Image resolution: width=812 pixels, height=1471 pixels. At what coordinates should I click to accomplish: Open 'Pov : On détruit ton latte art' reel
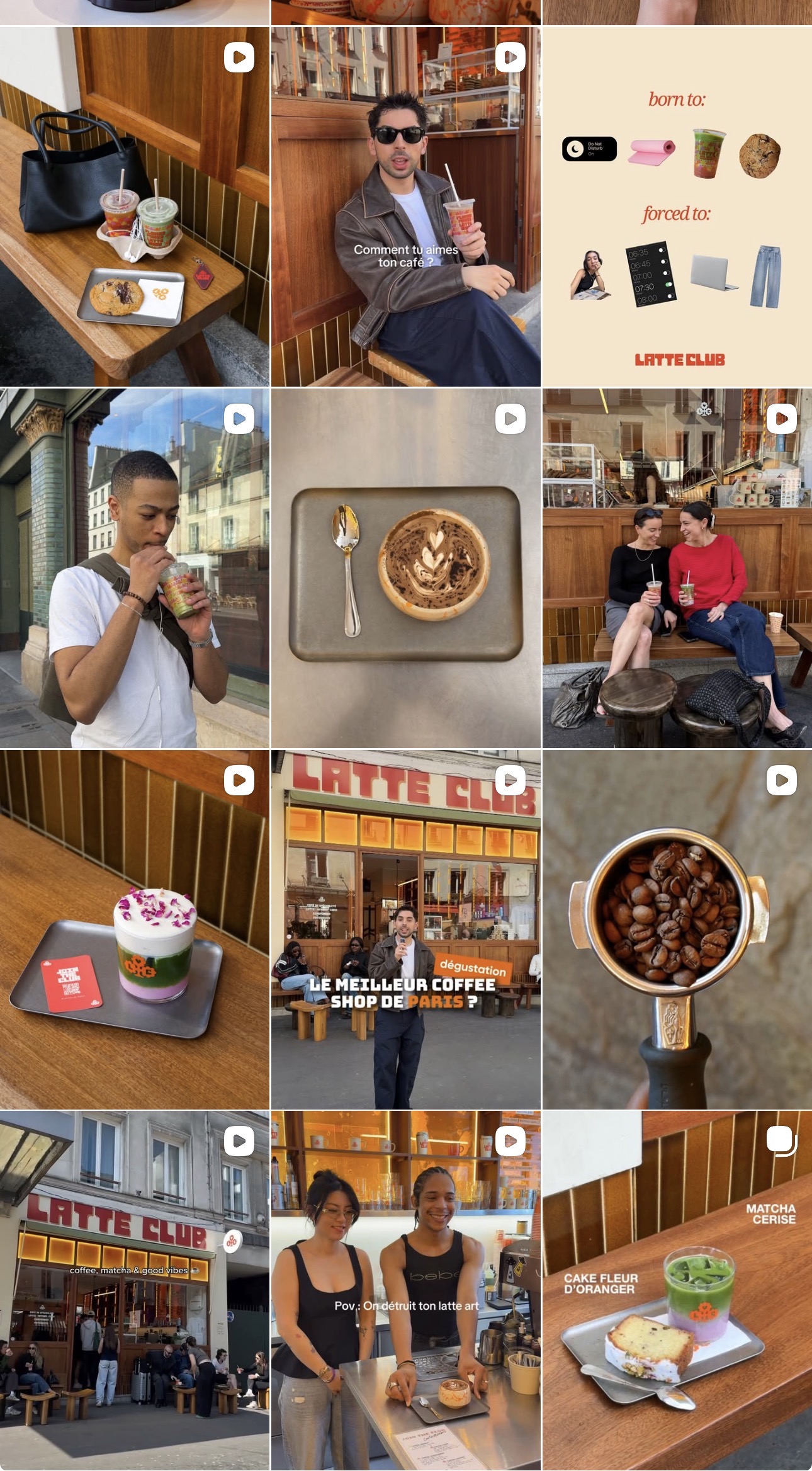pos(406,1291)
